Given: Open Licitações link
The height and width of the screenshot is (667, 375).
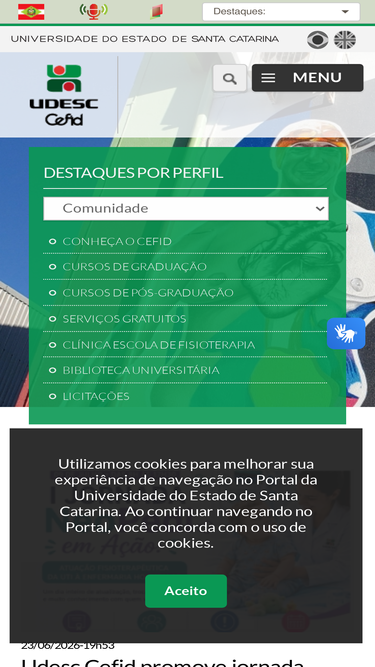Looking at the screenshot, I should (96, 396).
